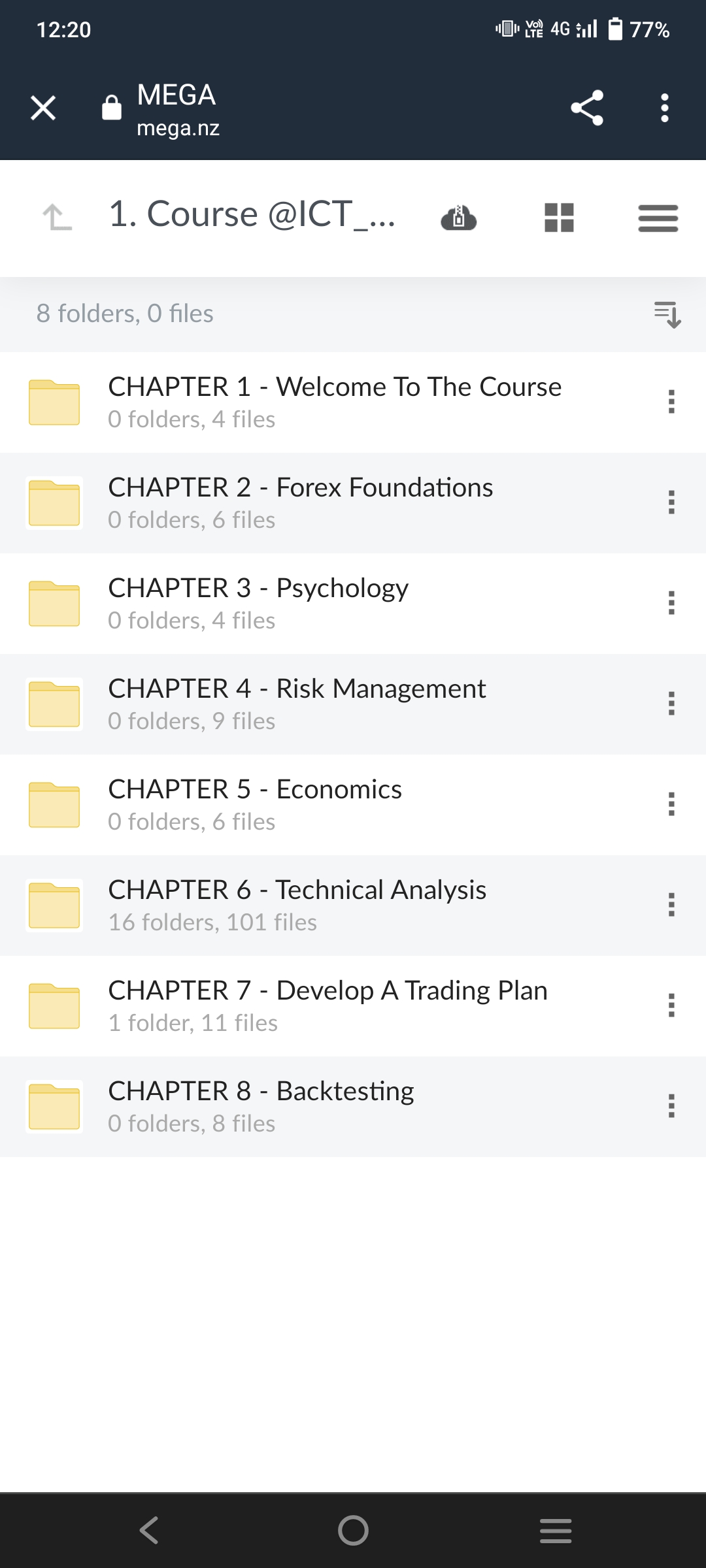Image resolution: width=706 pixels, height=1568 pixels.
Task: Open the MEGA hamburger menu
Action: (658, 218)
